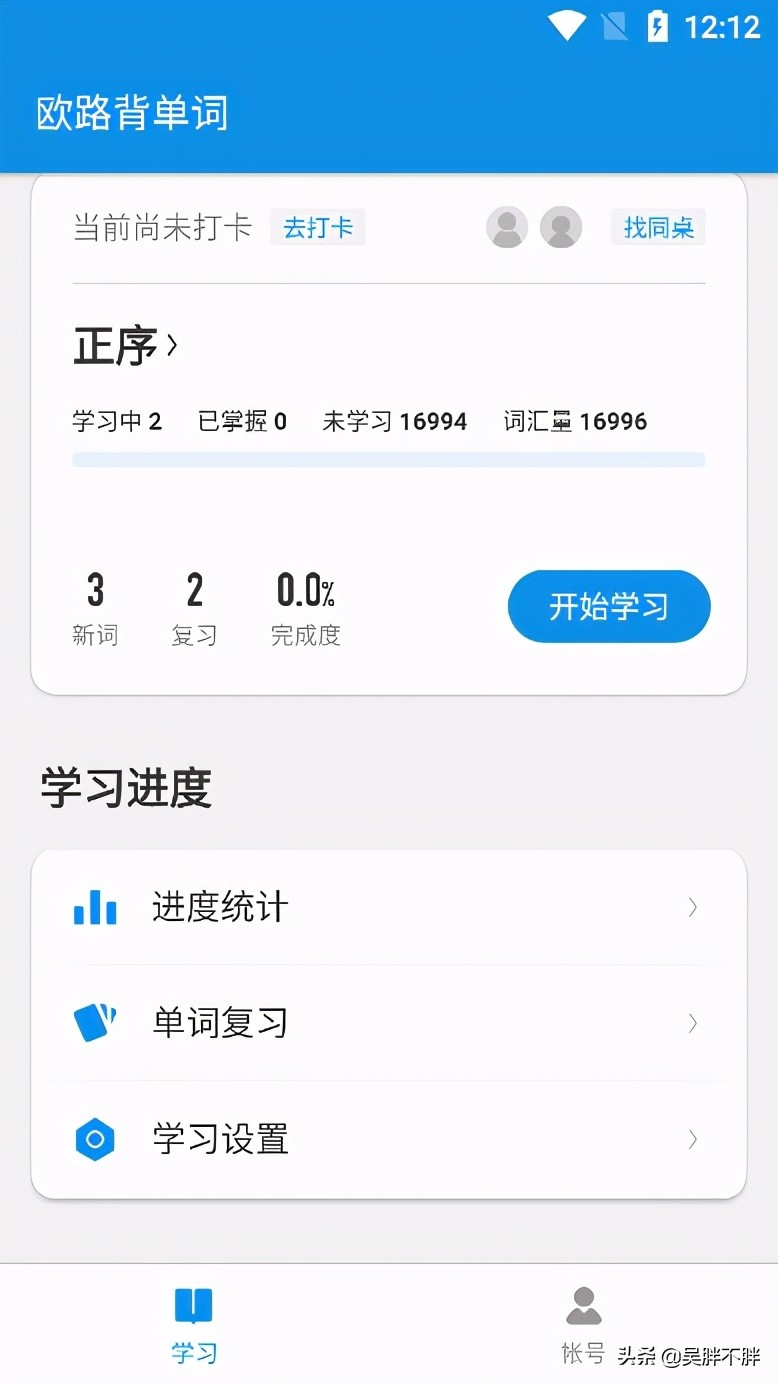Click the first study partner avatar
778x1384 pixels.
pos(507,227)
